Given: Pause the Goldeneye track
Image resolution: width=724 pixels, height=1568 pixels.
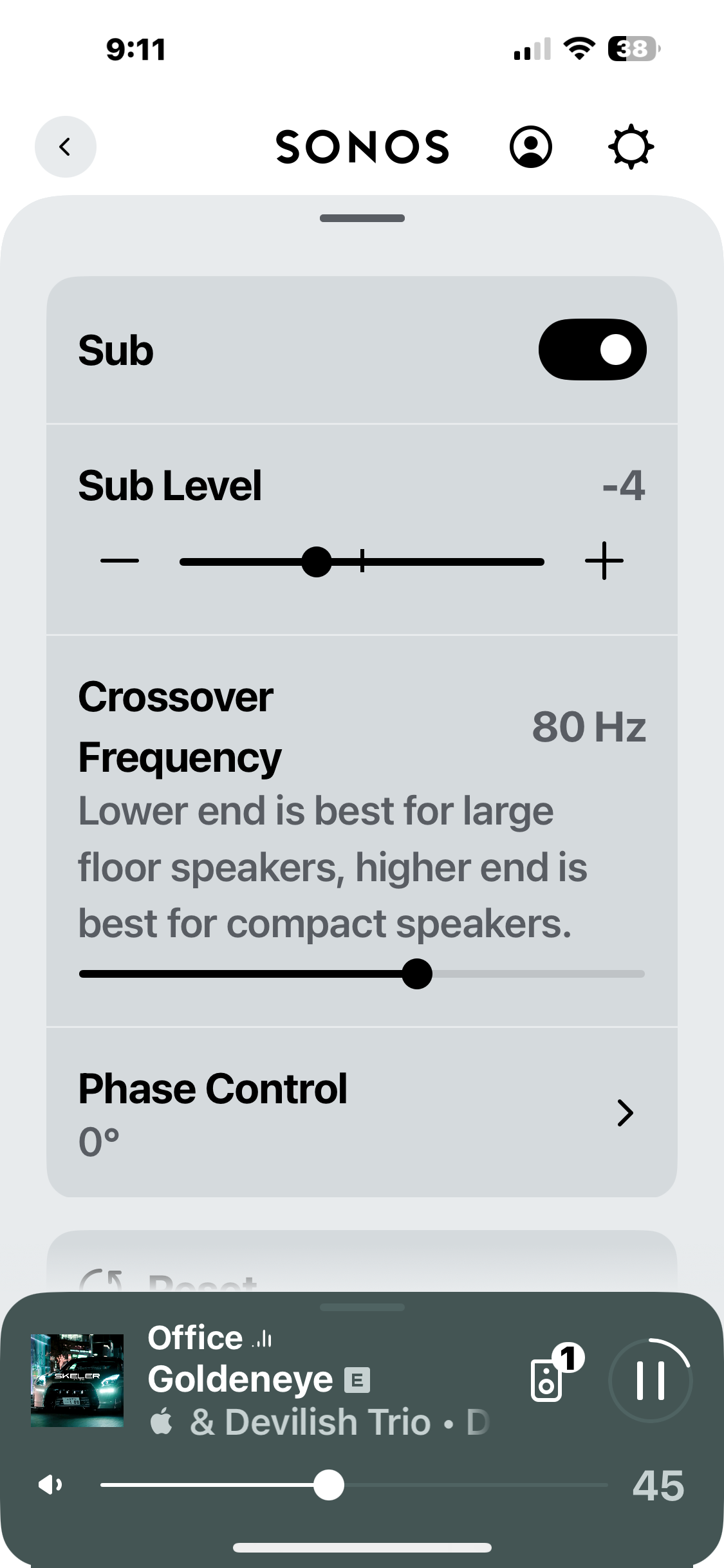Looking at the screenshot, I should [650, 1380].
